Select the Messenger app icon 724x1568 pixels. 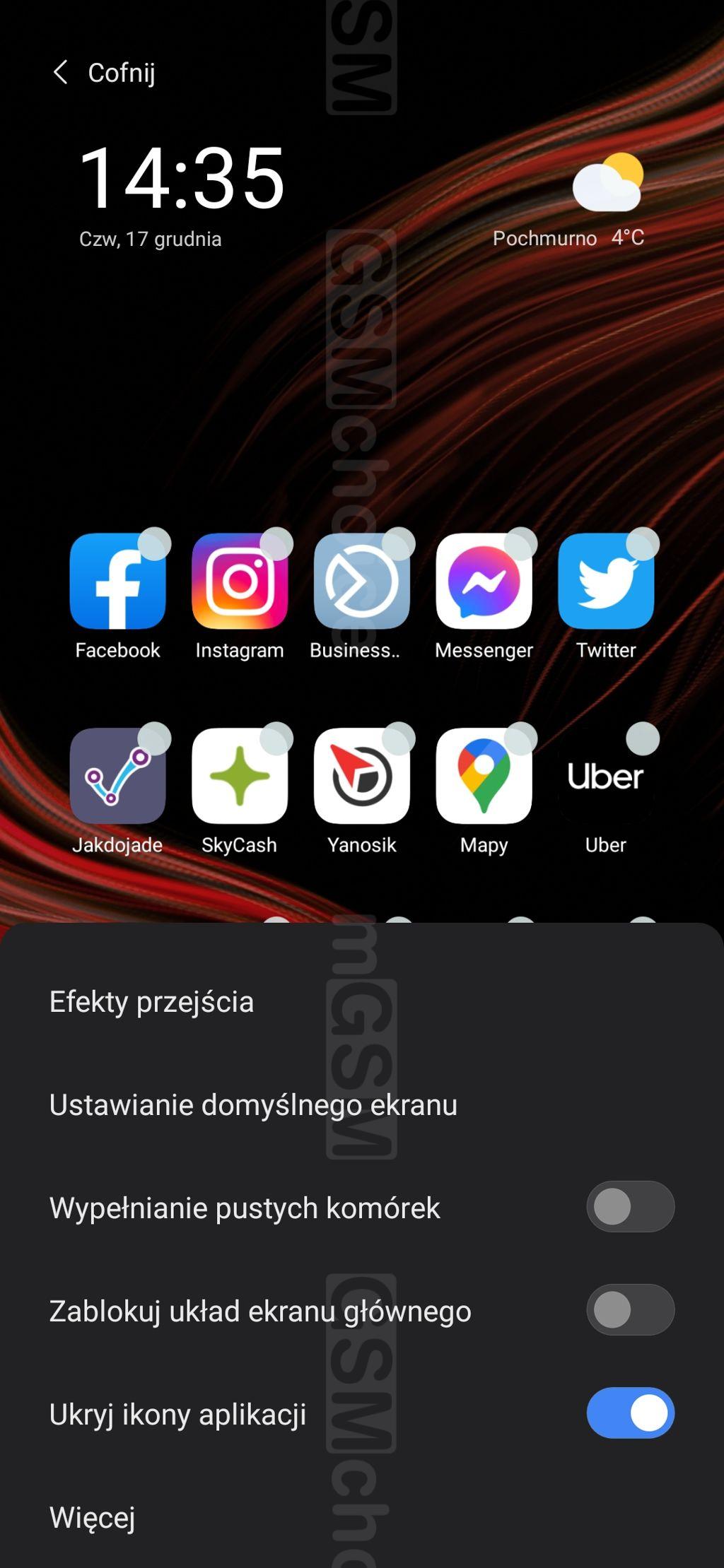coord(484,582)
